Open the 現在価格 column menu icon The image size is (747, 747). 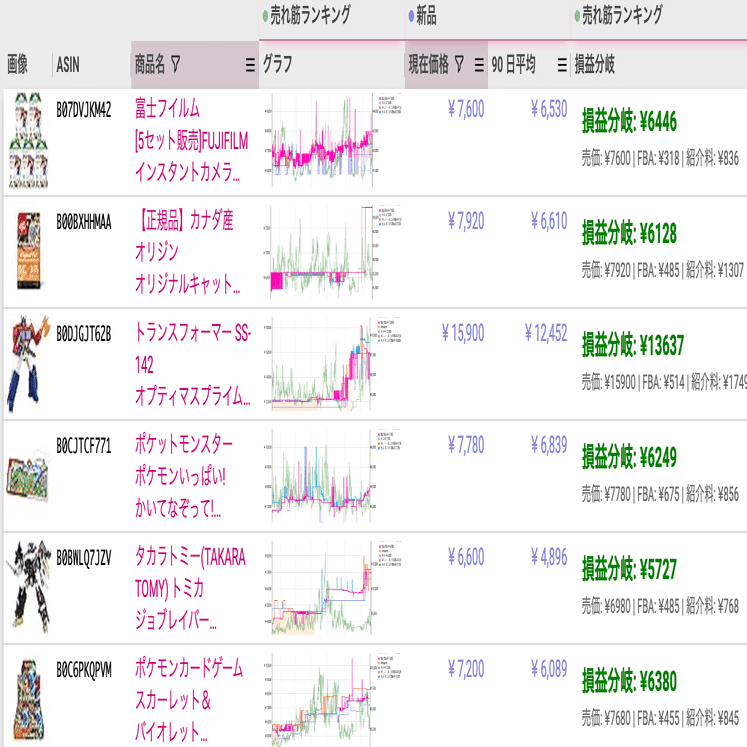click(479, 65)
